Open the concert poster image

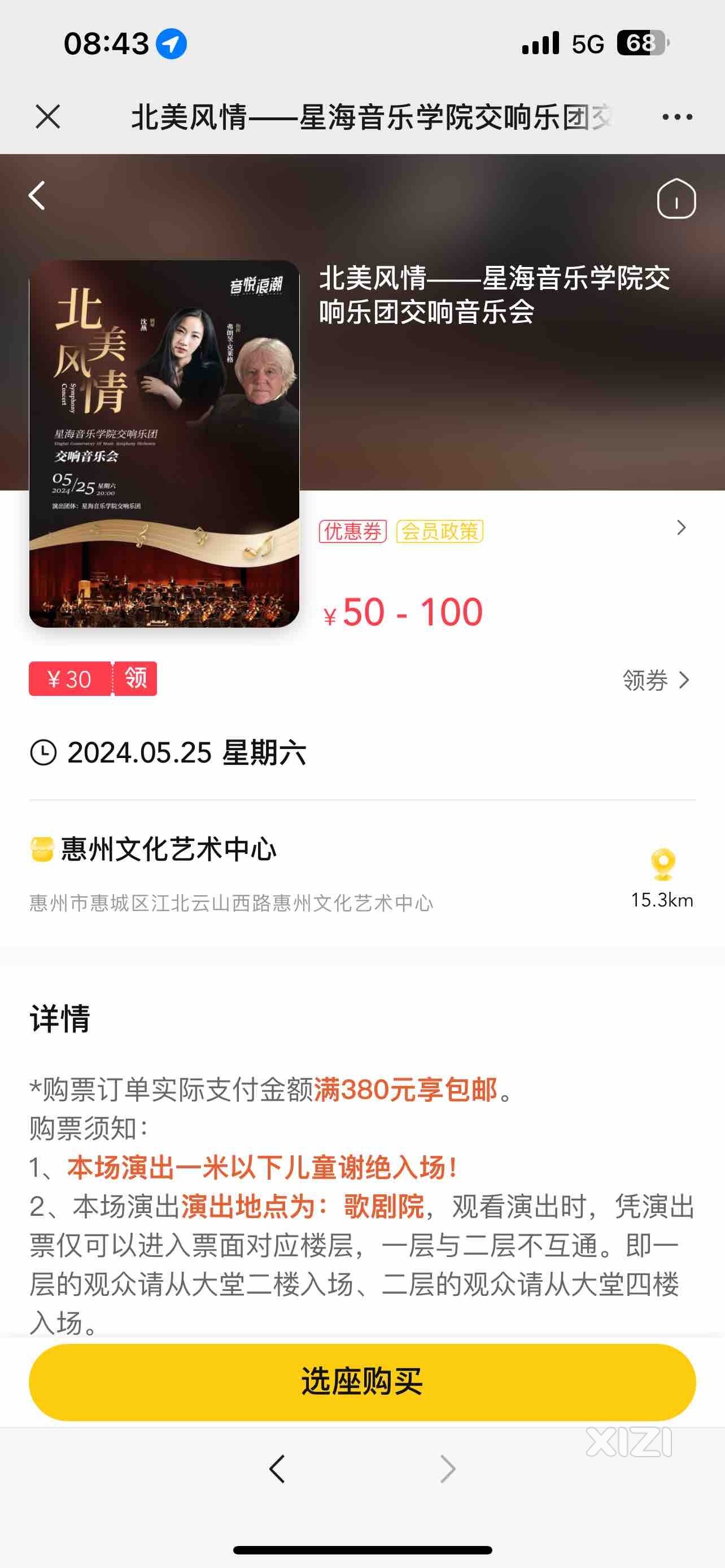(164, 443)
